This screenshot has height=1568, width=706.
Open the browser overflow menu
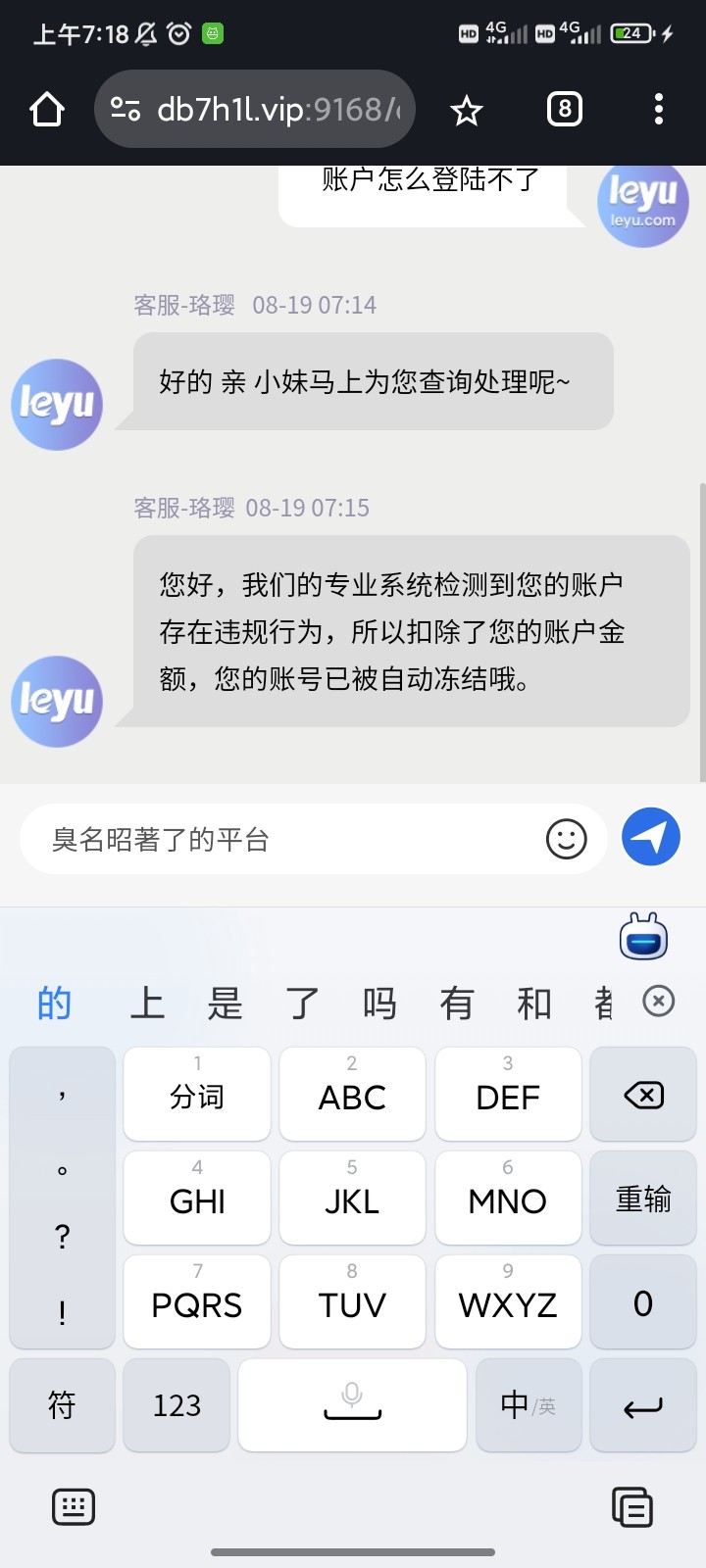(659, 109)
